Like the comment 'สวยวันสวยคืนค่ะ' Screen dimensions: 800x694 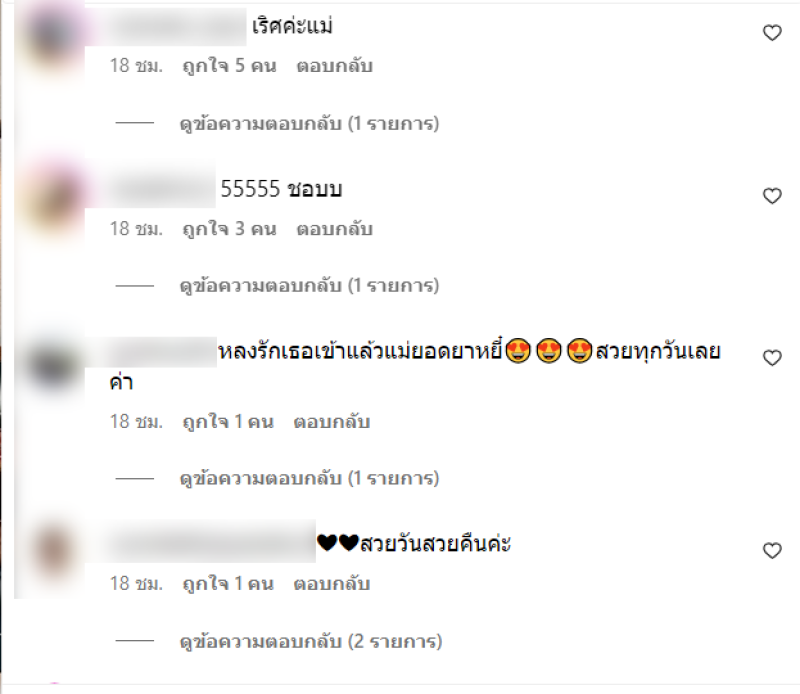tap(772, 551)
